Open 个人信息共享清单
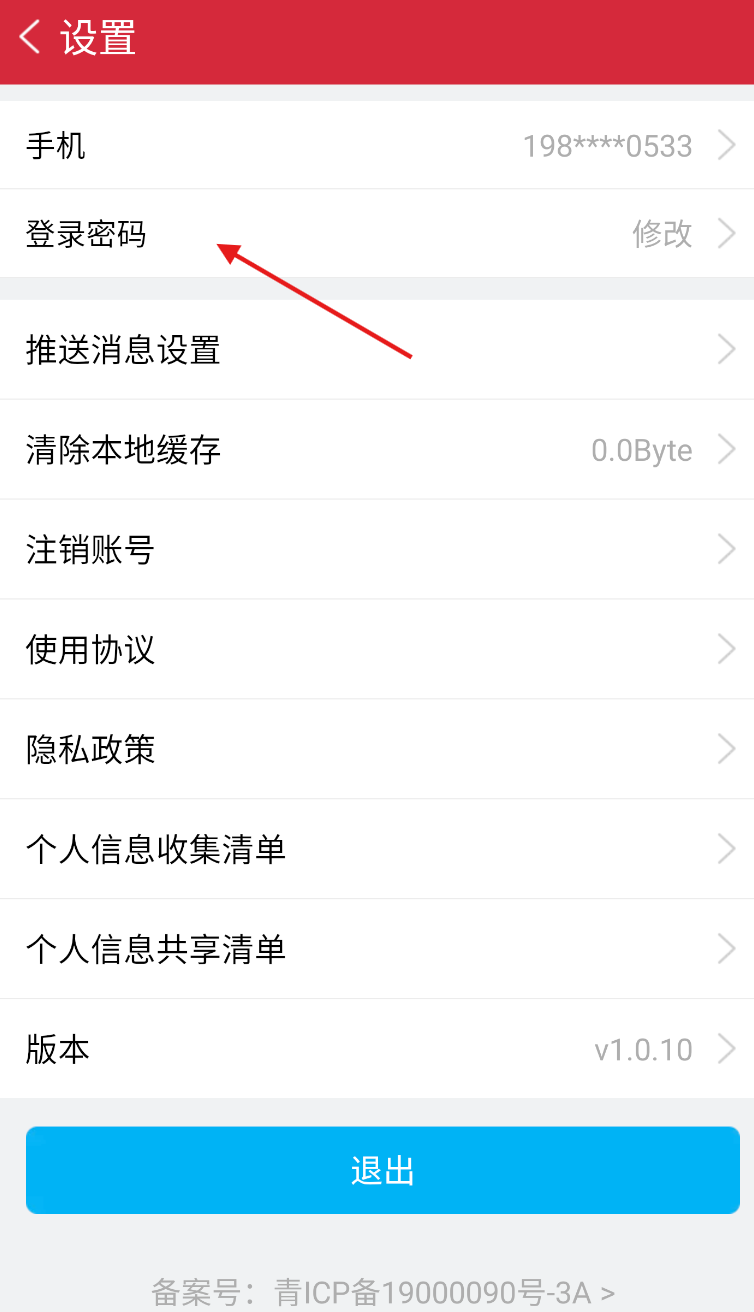 377,949
